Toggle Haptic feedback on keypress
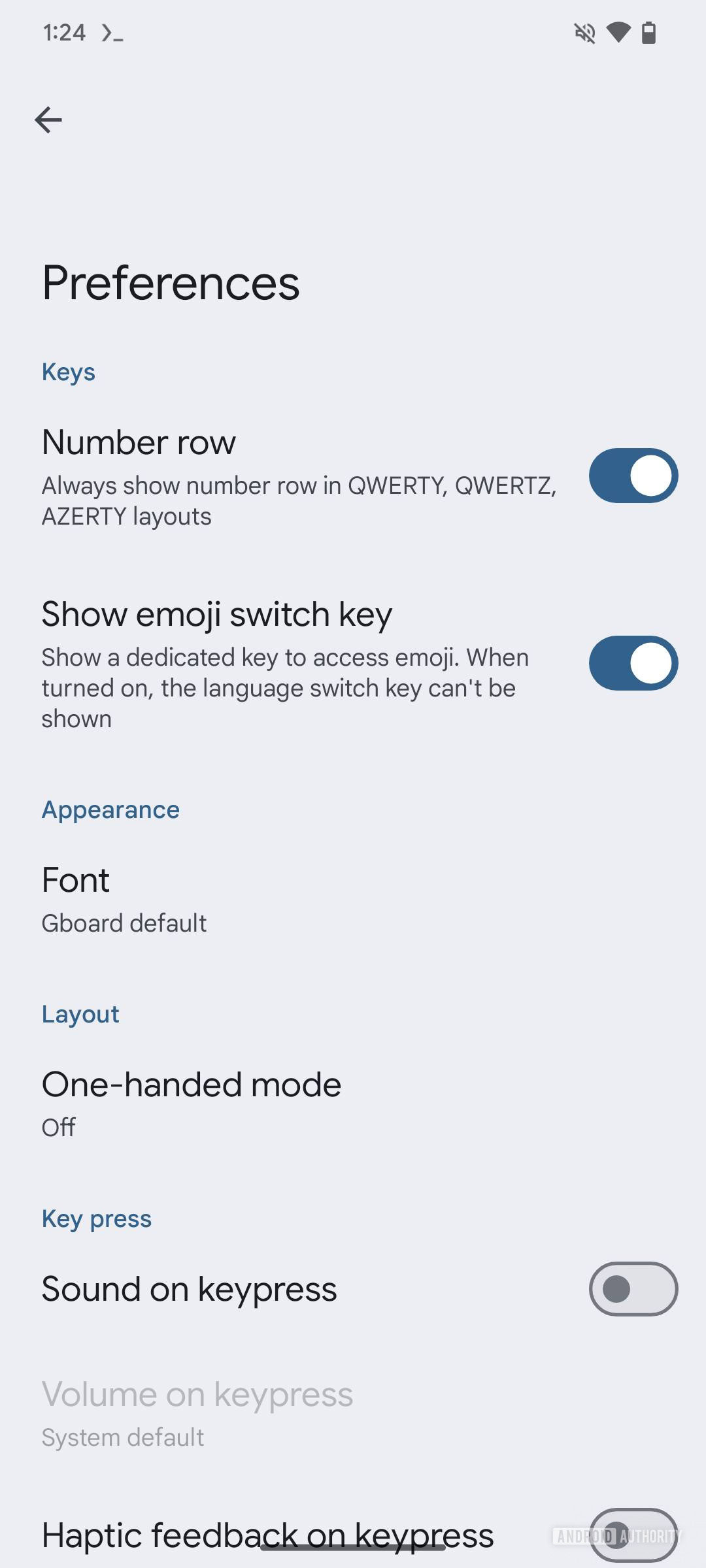Viewport: 706px width, 1568px height. (x=633, y=1534)
